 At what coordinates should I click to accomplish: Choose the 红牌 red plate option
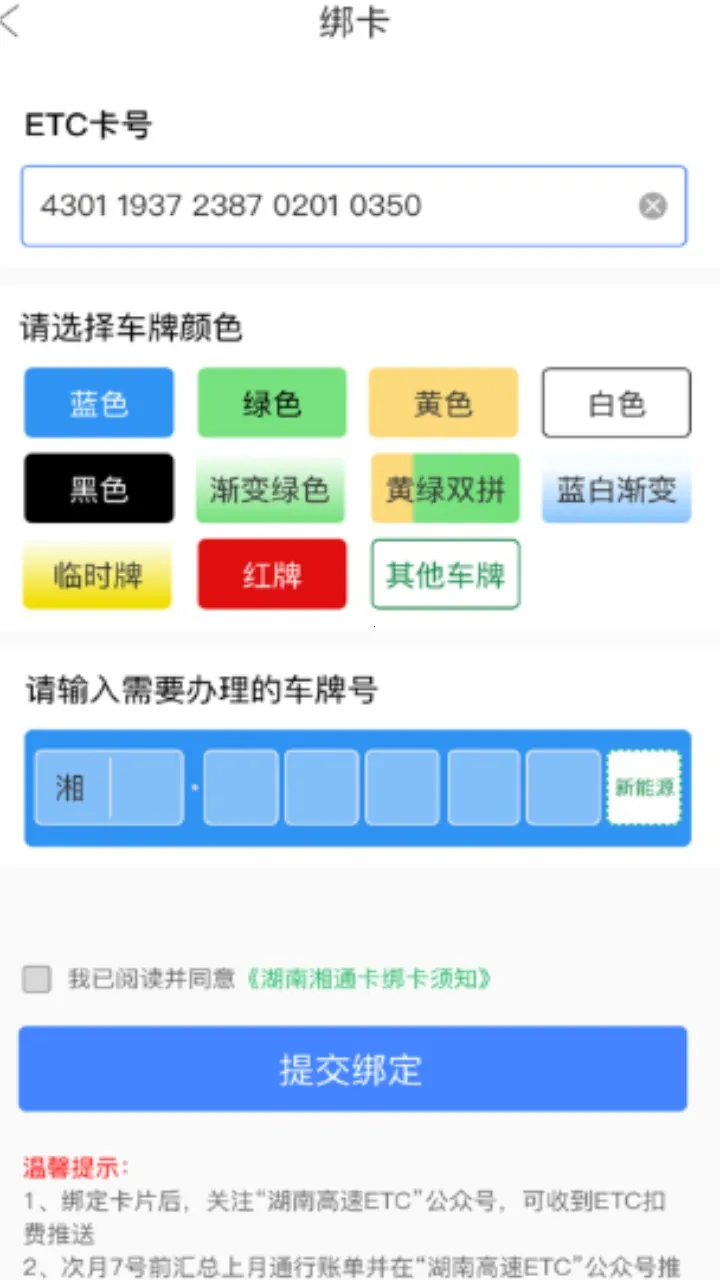coord(271,575)
